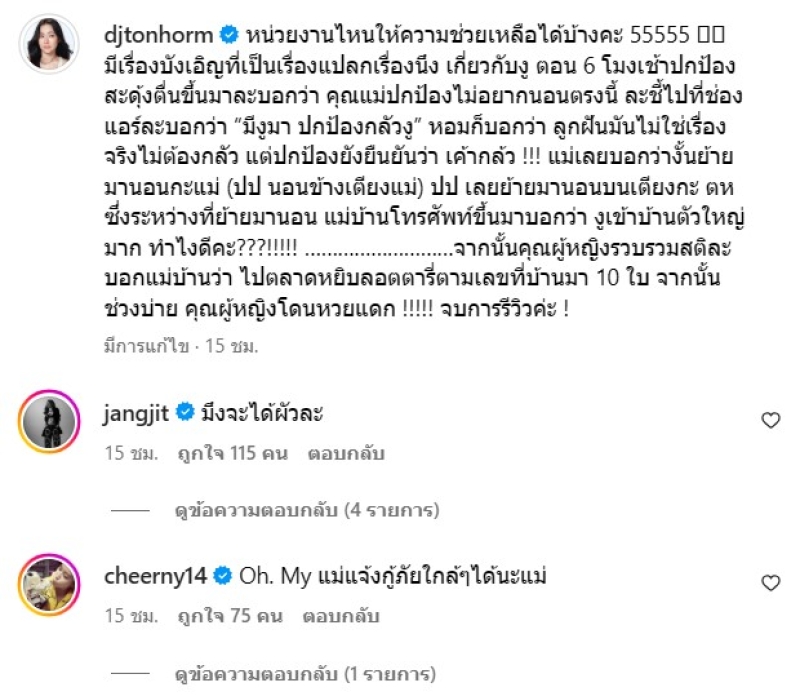The image size is (800, 696).
Task: Like cheerny14's comment with the heart
Action: pos(770,582)
